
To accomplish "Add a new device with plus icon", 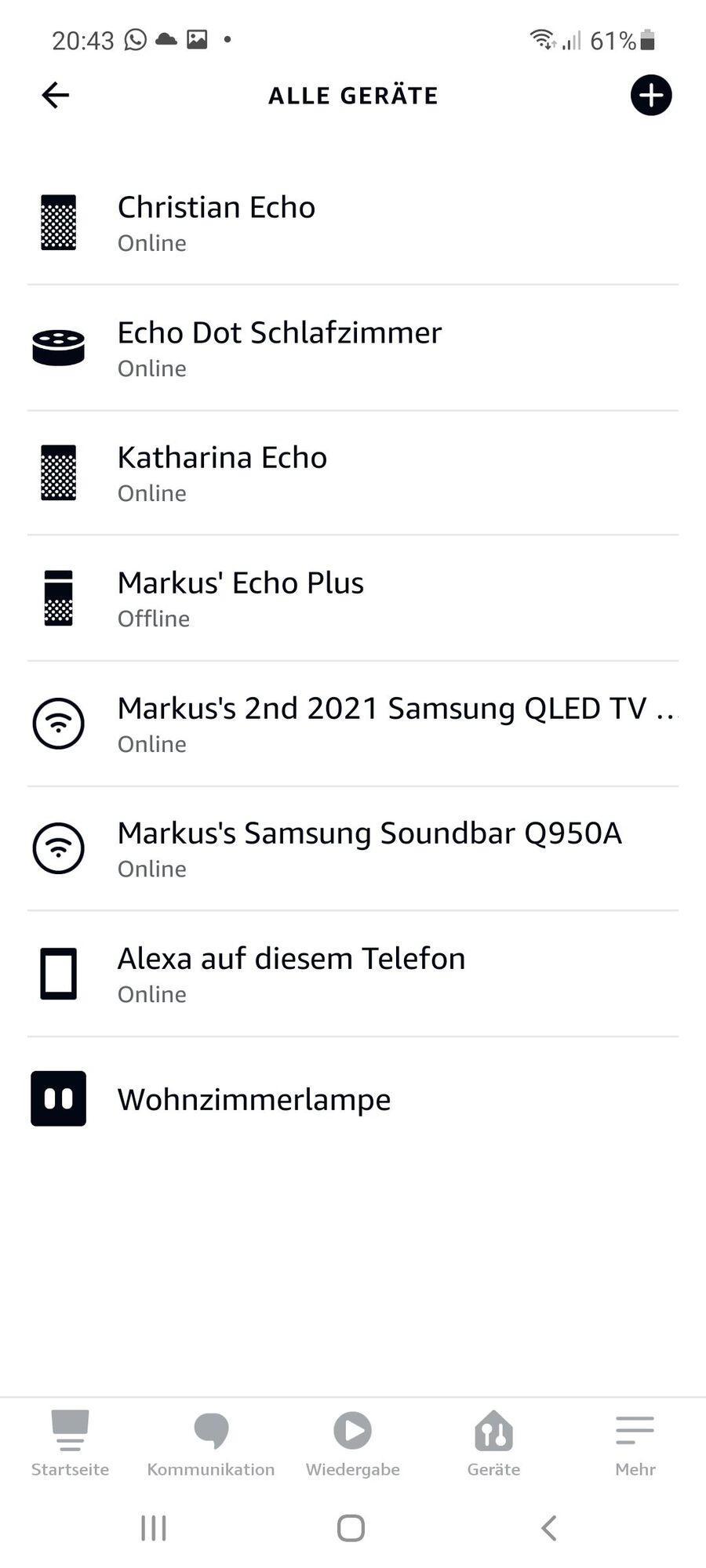I will [650, 96].
